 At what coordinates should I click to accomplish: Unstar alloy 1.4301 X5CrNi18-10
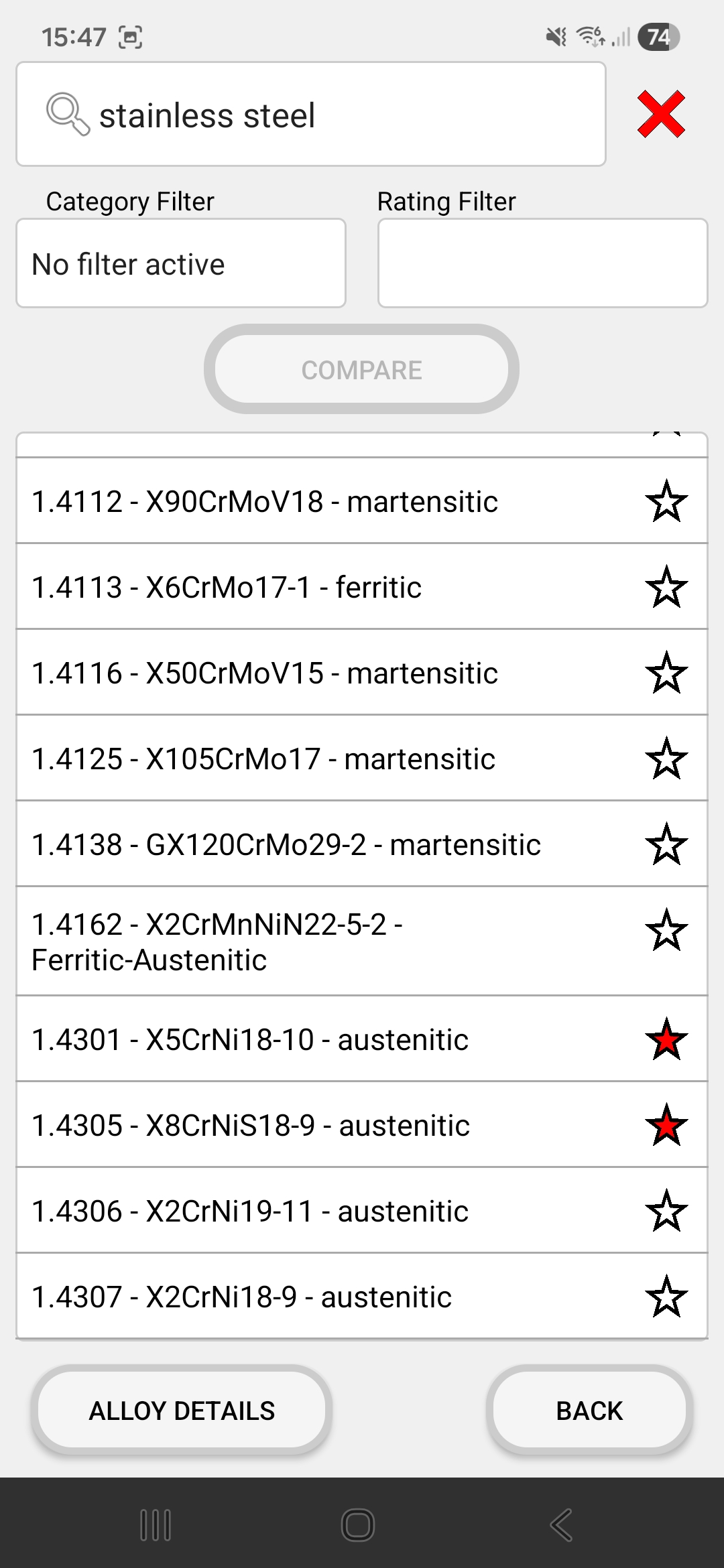pyautogui.click(x=666, y=1039)
